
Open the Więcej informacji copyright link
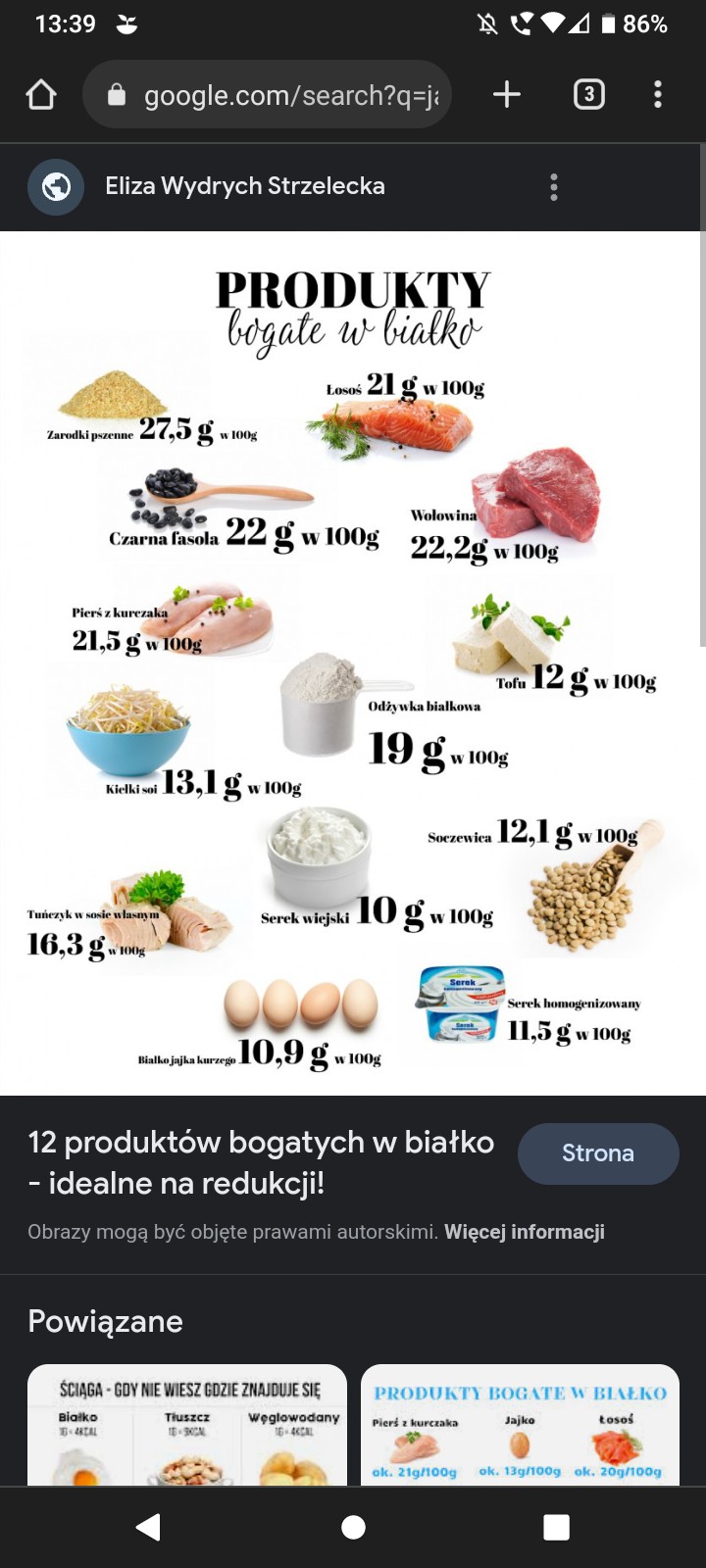click(x=524, y=1232)
